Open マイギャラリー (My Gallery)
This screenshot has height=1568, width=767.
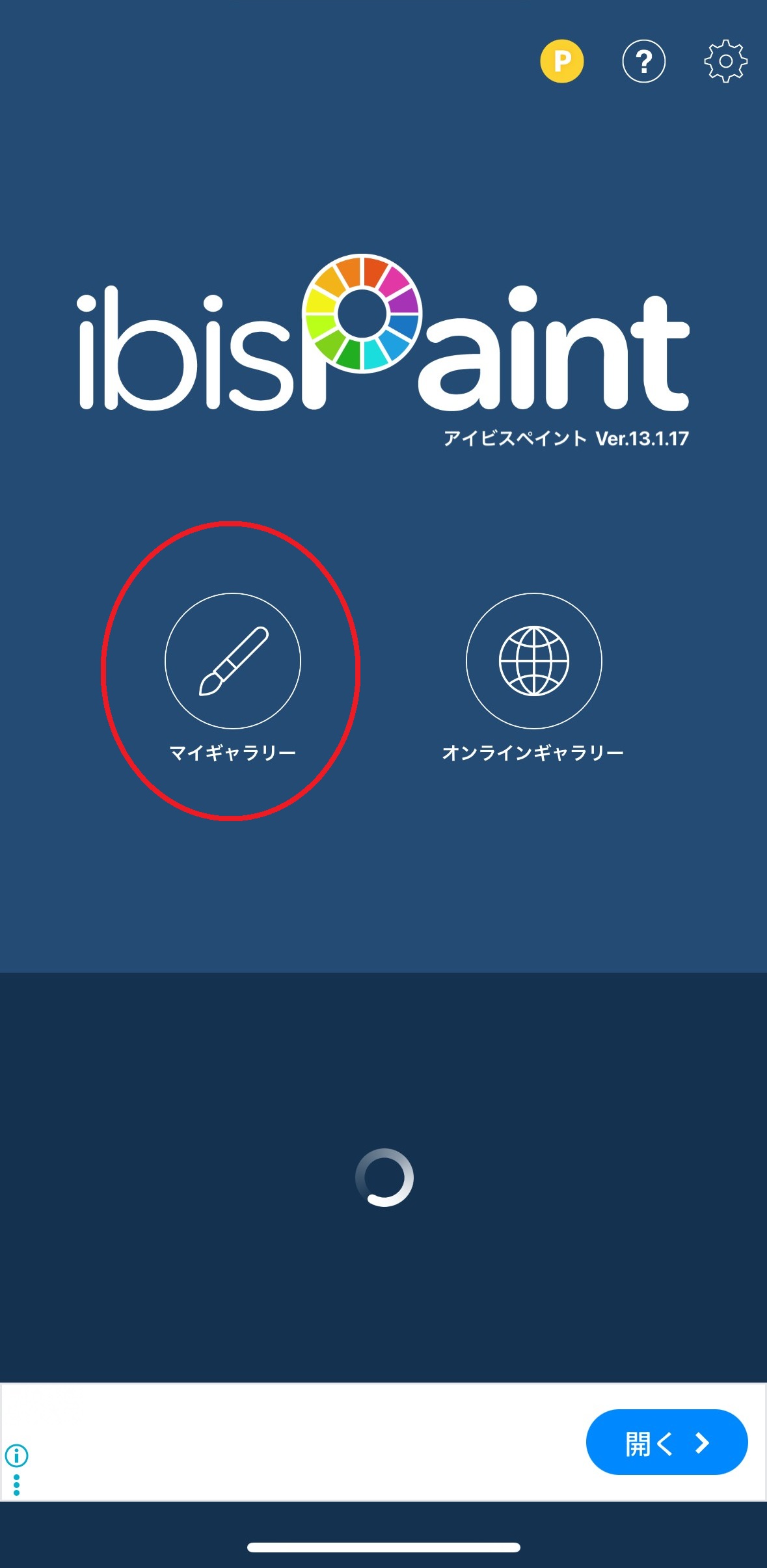coord(233,661)
